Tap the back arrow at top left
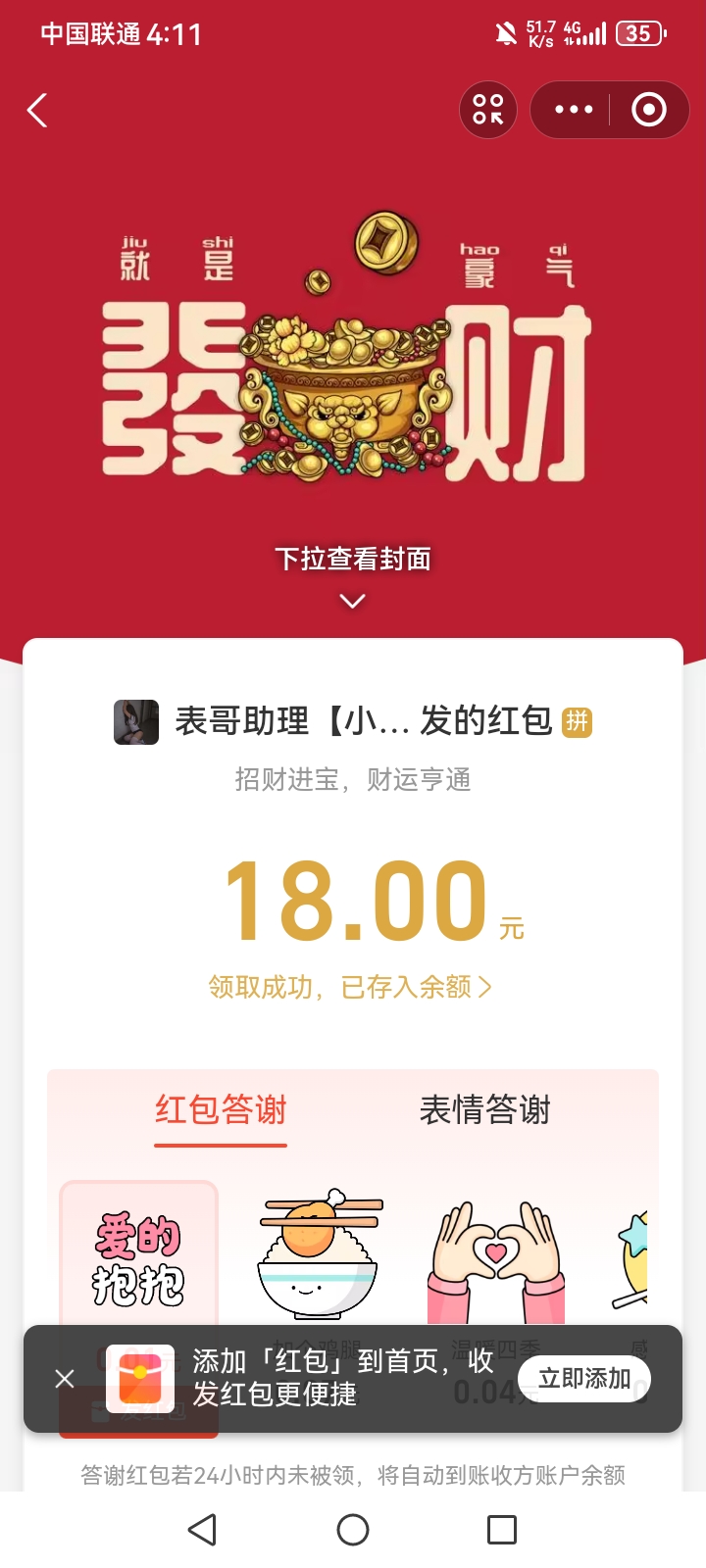 pos(37,110)
